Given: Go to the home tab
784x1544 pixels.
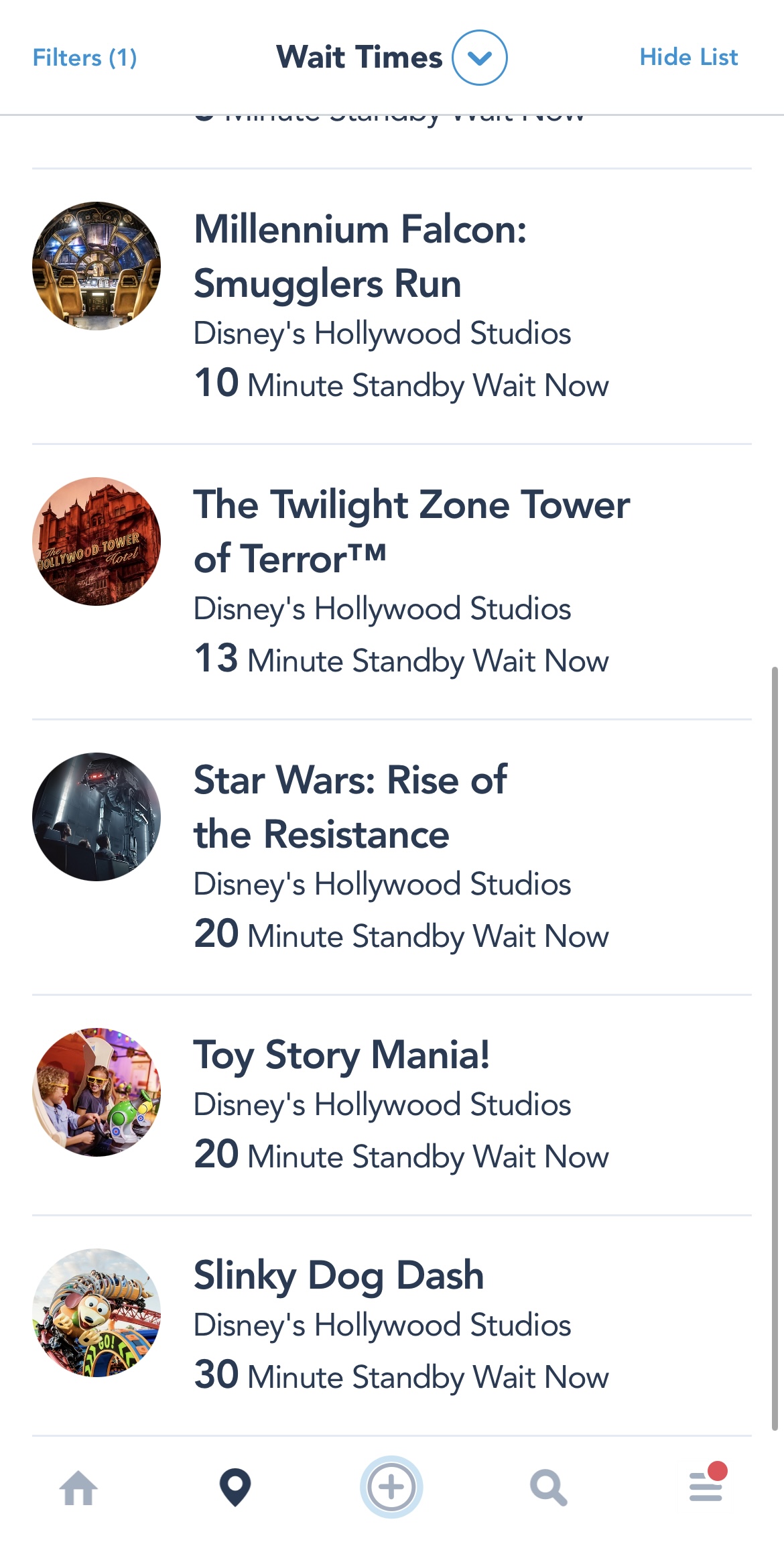Looking at the screenshot, I should tap(78, 1488).
